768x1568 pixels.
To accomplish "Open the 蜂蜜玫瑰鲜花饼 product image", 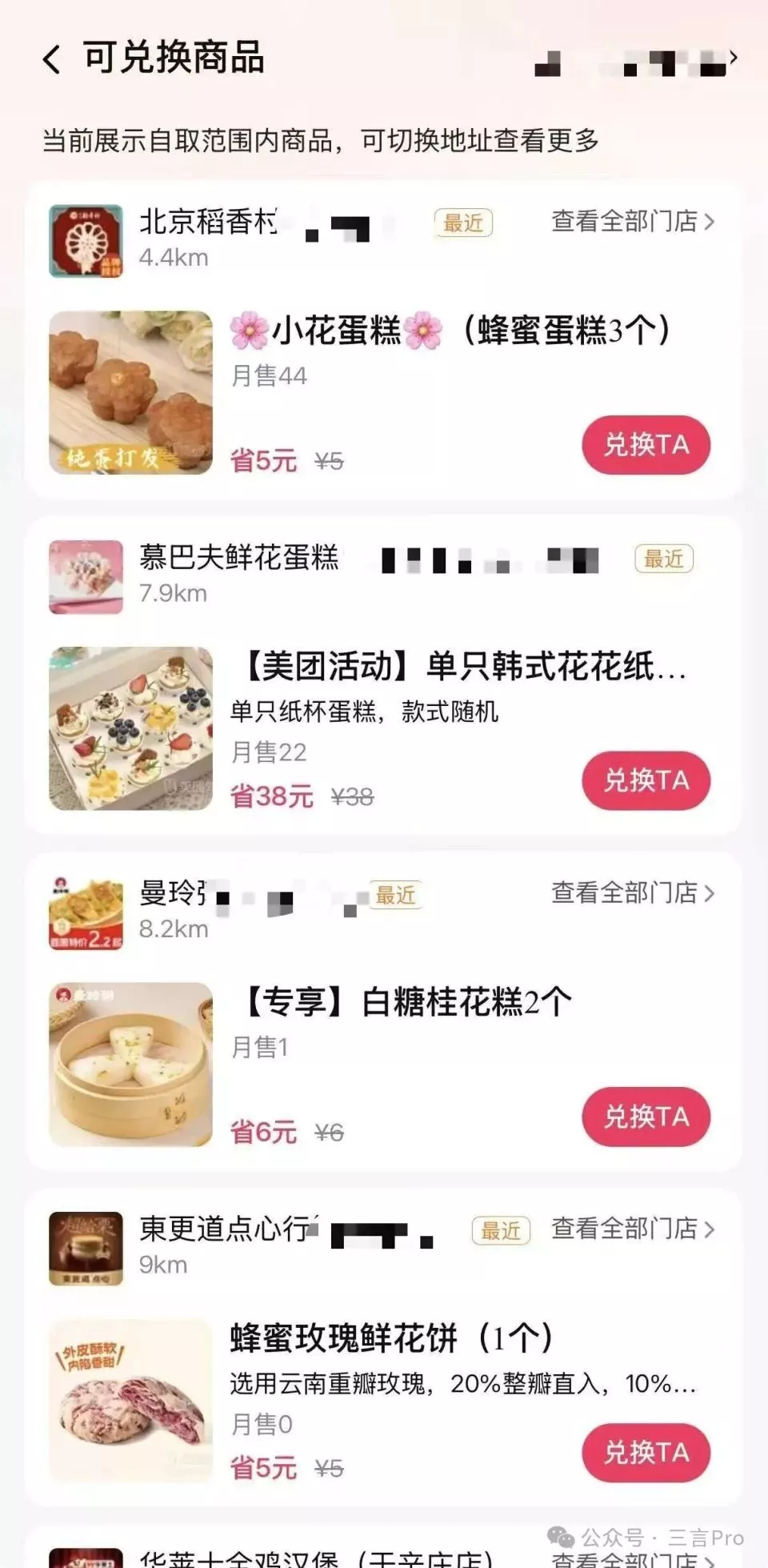I will [x=131, y=1400].
